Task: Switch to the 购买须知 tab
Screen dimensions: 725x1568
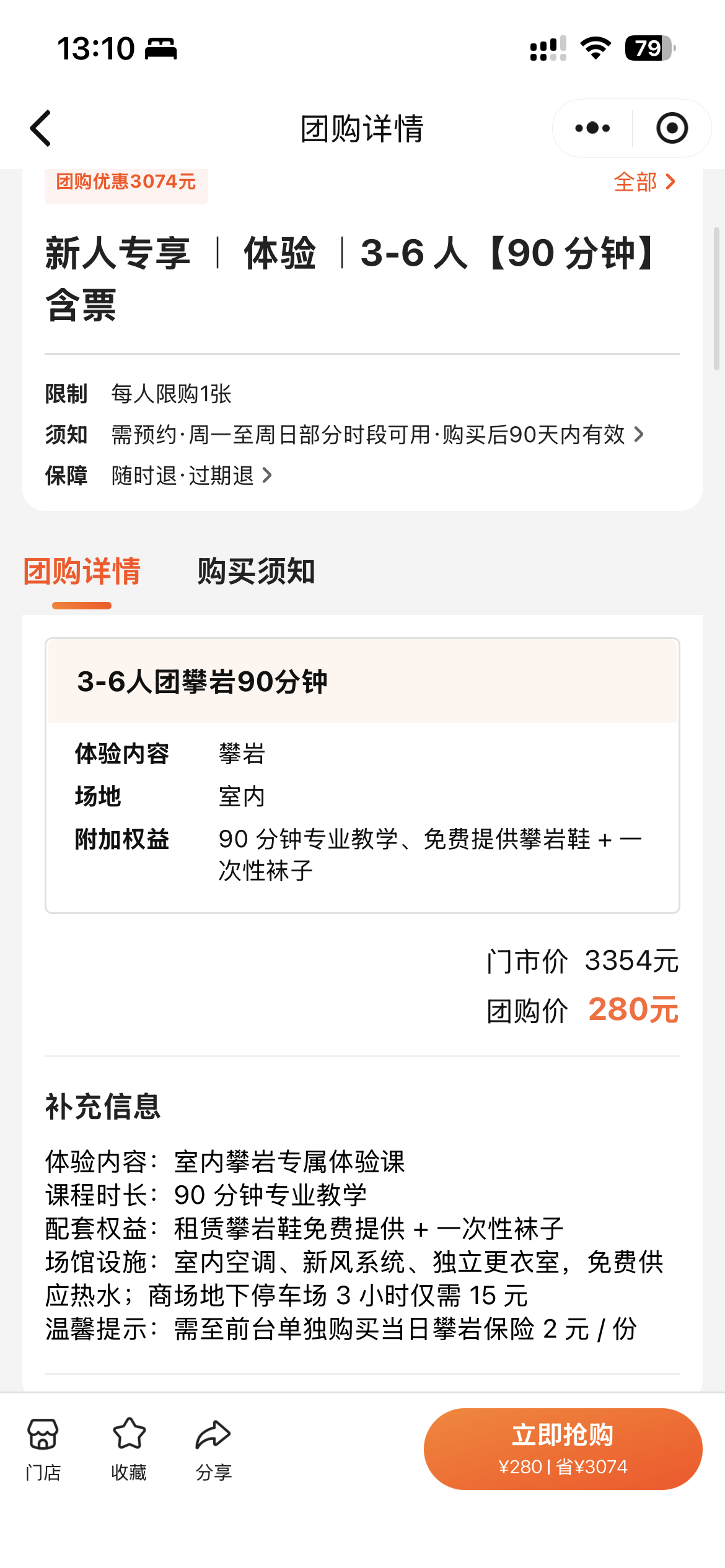Action: click(x=256, y=573)
